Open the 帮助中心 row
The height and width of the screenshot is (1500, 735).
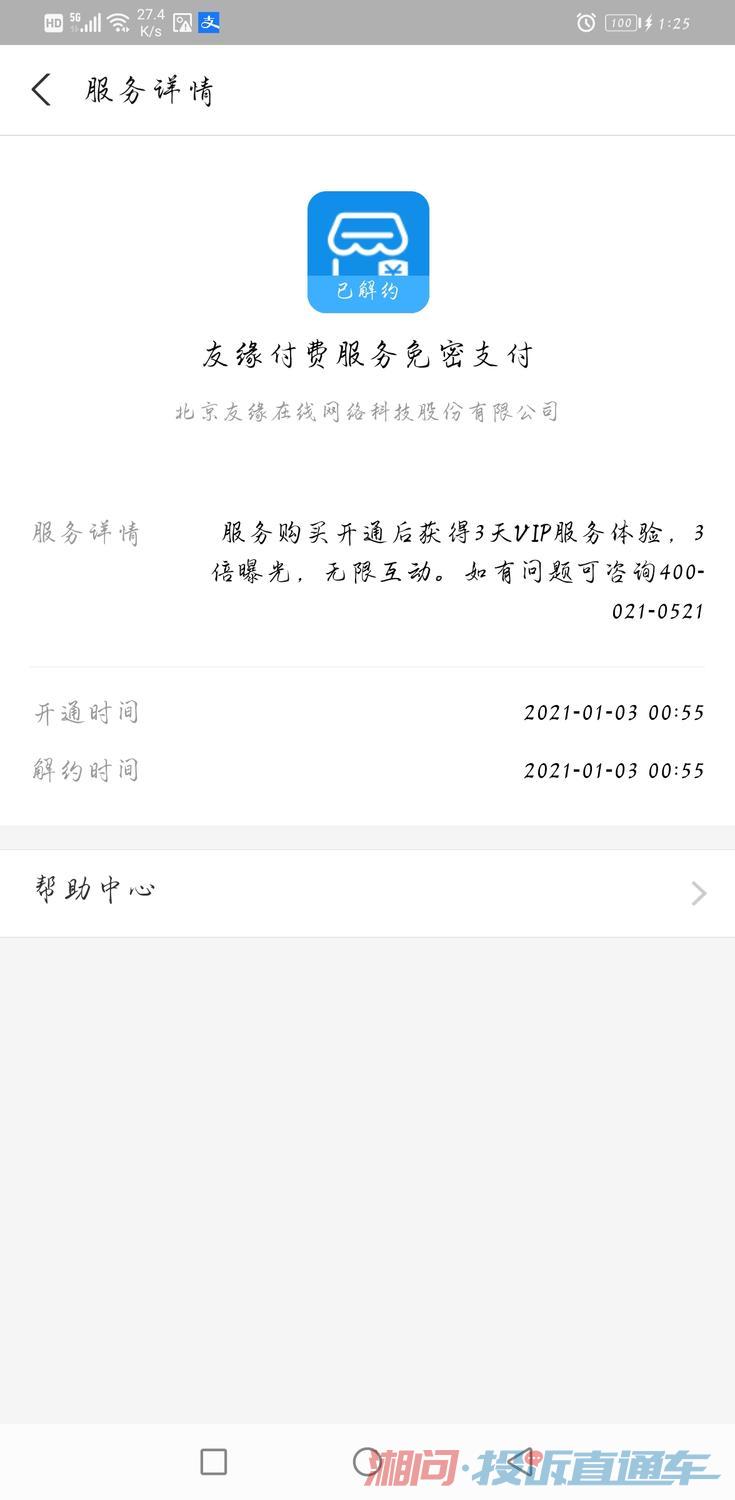coord(367,892)
